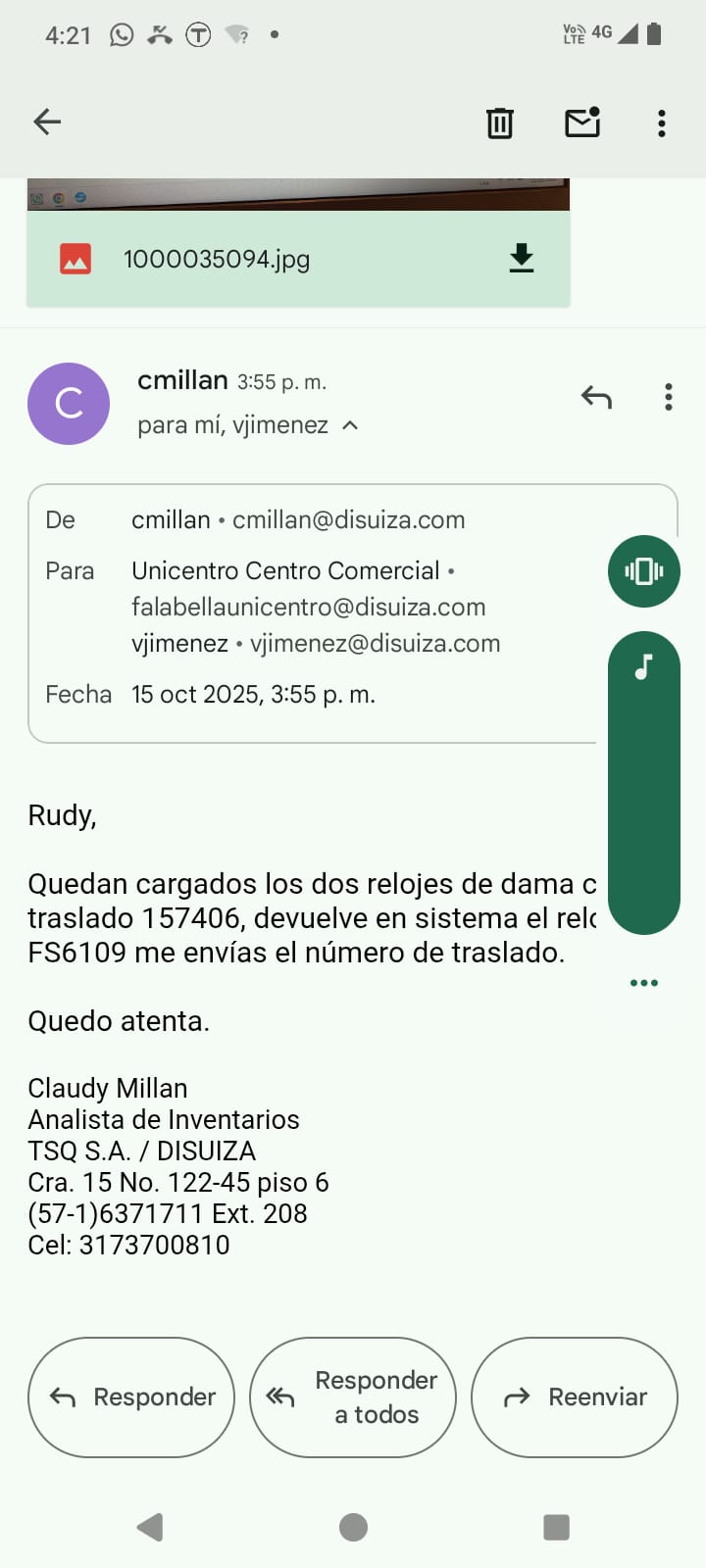Go back to the inbox list
The height and width of the screenshot is (1568, 706).
click(47, 122)
